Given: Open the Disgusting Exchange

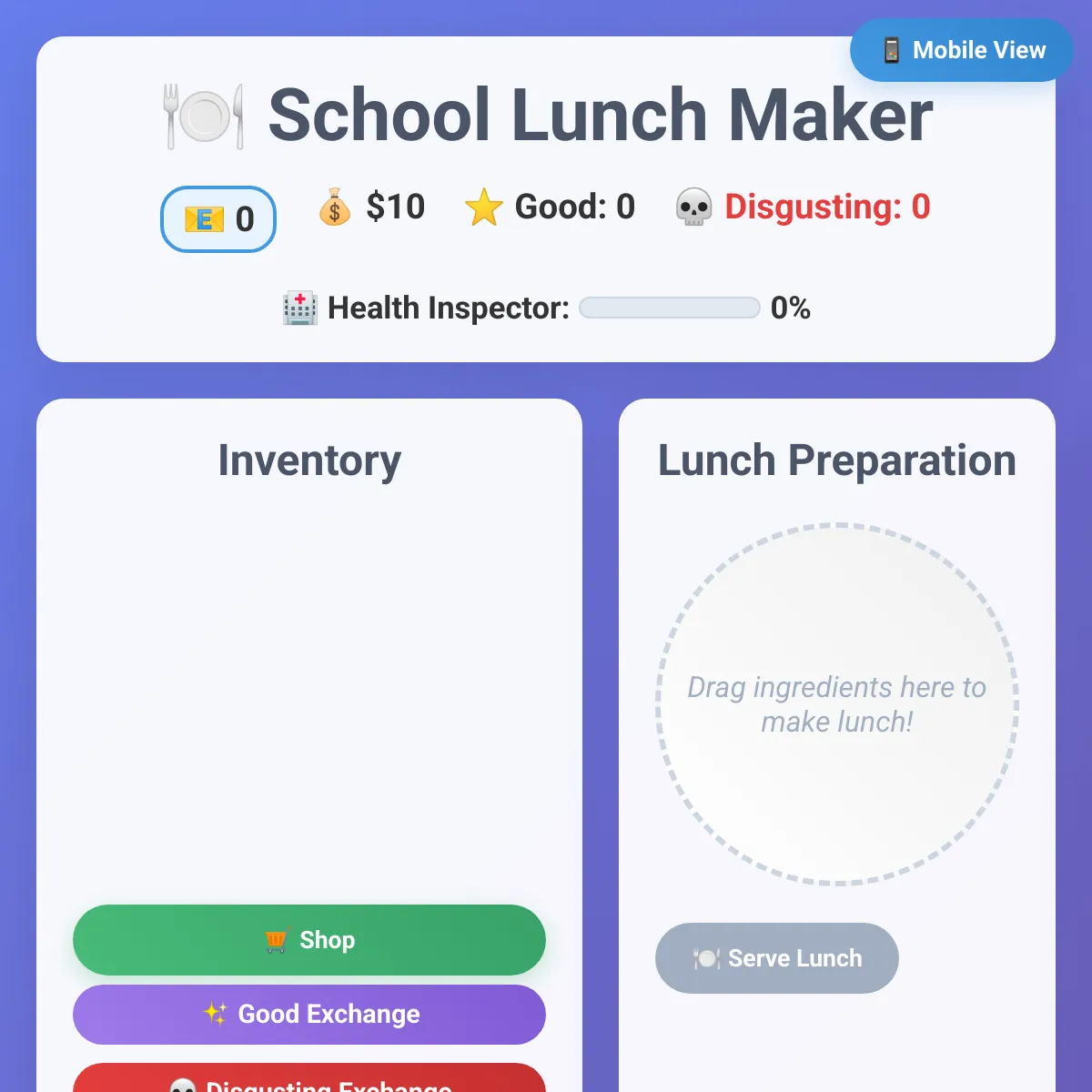Looking at the screenshot, I should pyautogui.click(x=309, y=1081).
